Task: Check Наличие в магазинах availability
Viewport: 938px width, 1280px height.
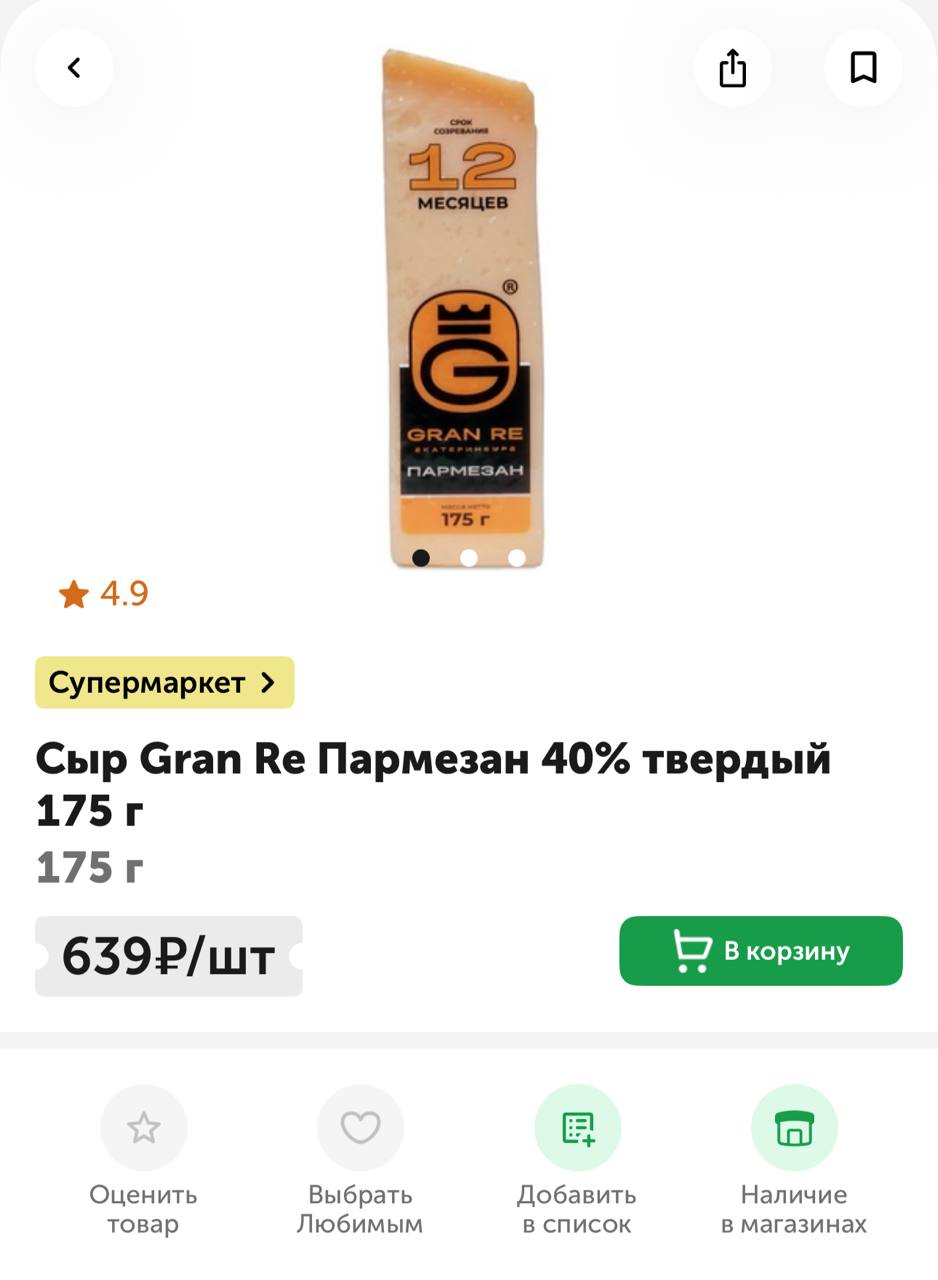Action: pos(794,1128)
